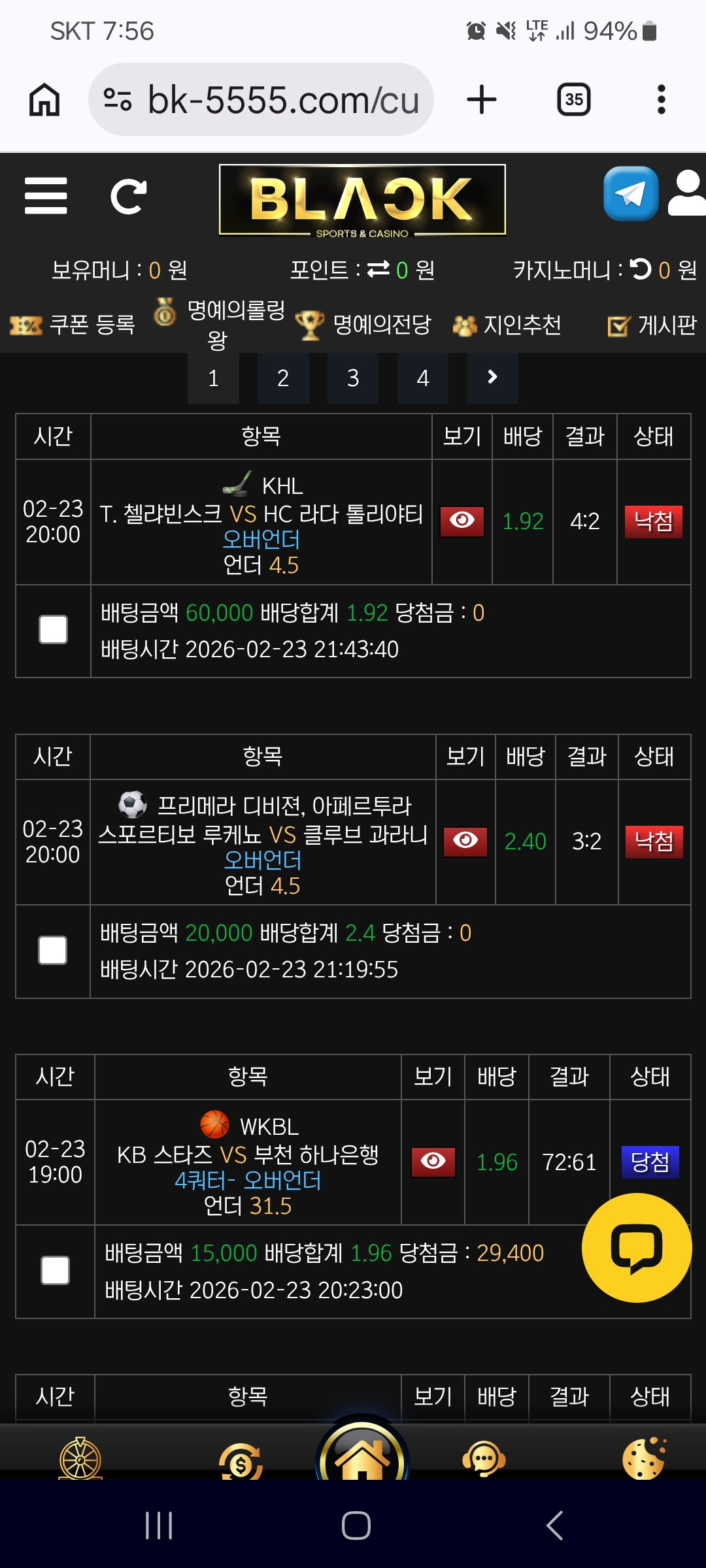706x1568 pixels.
Task: Open 지인추천 referral page
Action: 507,325
